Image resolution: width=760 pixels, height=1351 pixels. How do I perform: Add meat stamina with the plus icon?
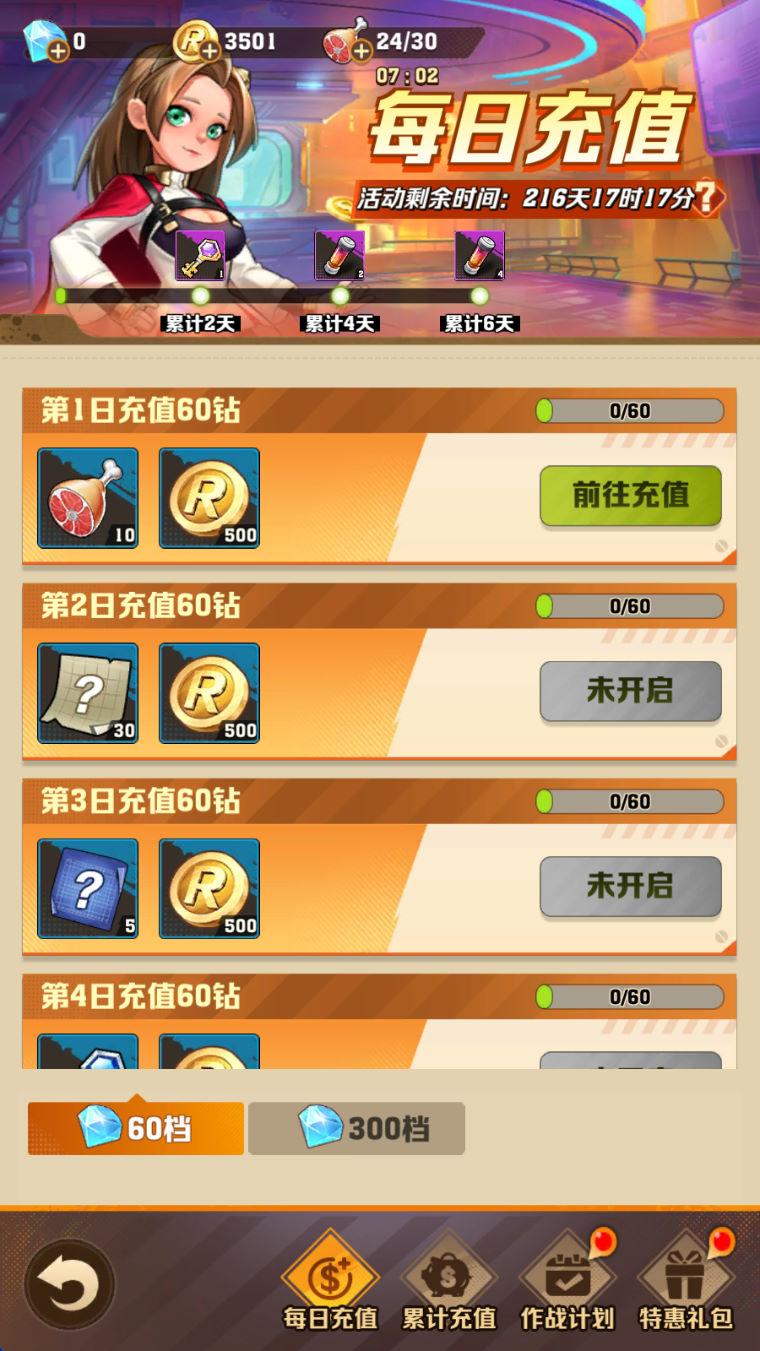point(360,50)
